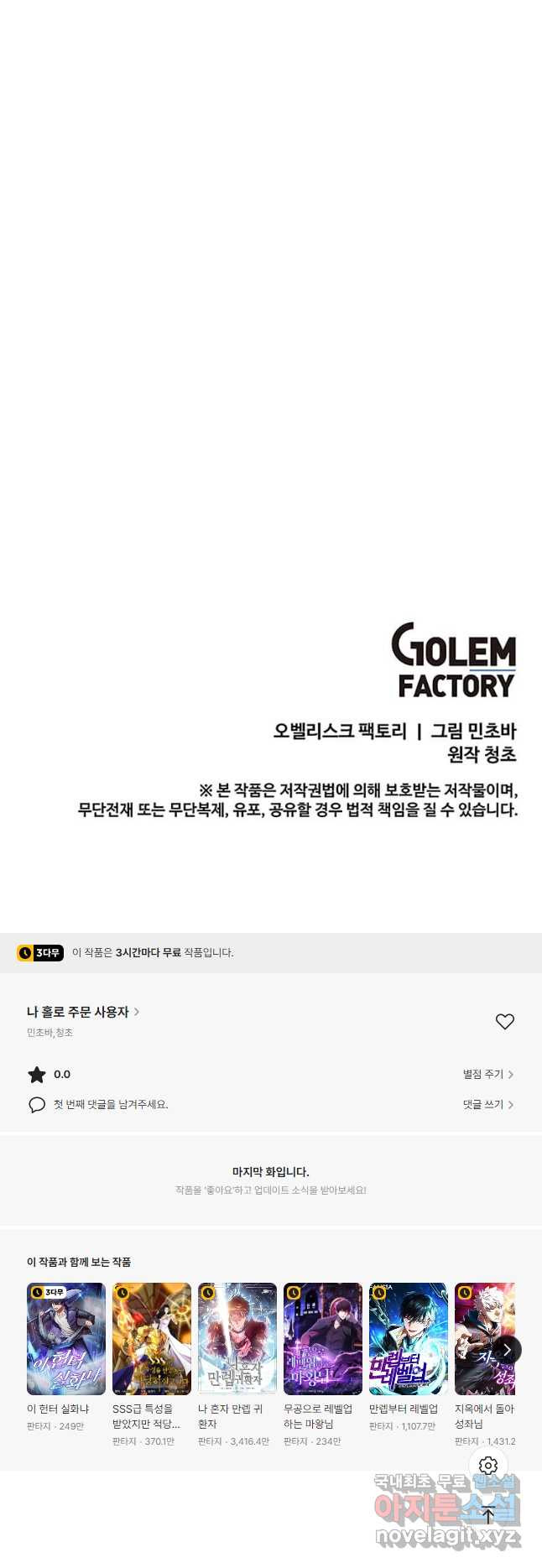
Task: Jump to the top with the up arrow
Action: point(488,1514)
